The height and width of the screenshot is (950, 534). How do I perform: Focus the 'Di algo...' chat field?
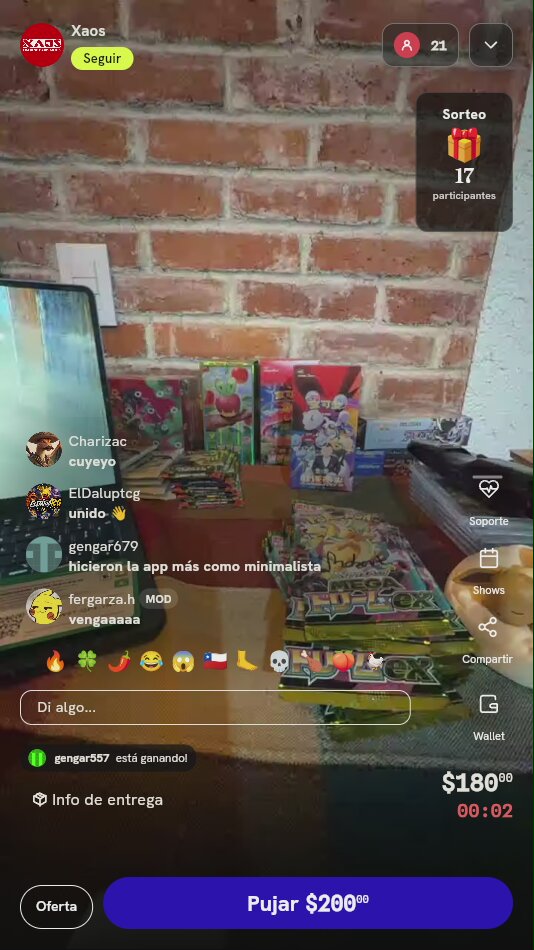click(x=215, y=707)
